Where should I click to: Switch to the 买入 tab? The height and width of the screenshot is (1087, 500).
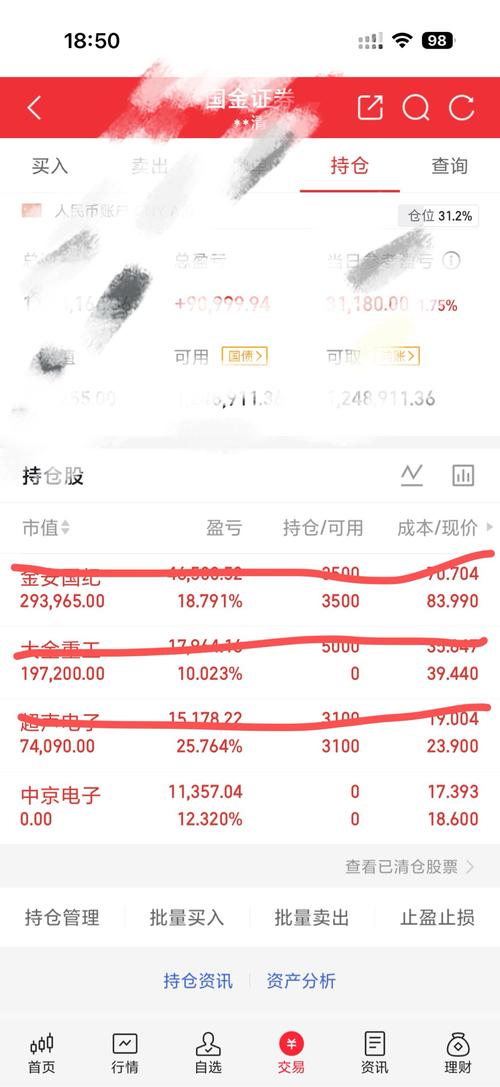click(x=50, y=166)
